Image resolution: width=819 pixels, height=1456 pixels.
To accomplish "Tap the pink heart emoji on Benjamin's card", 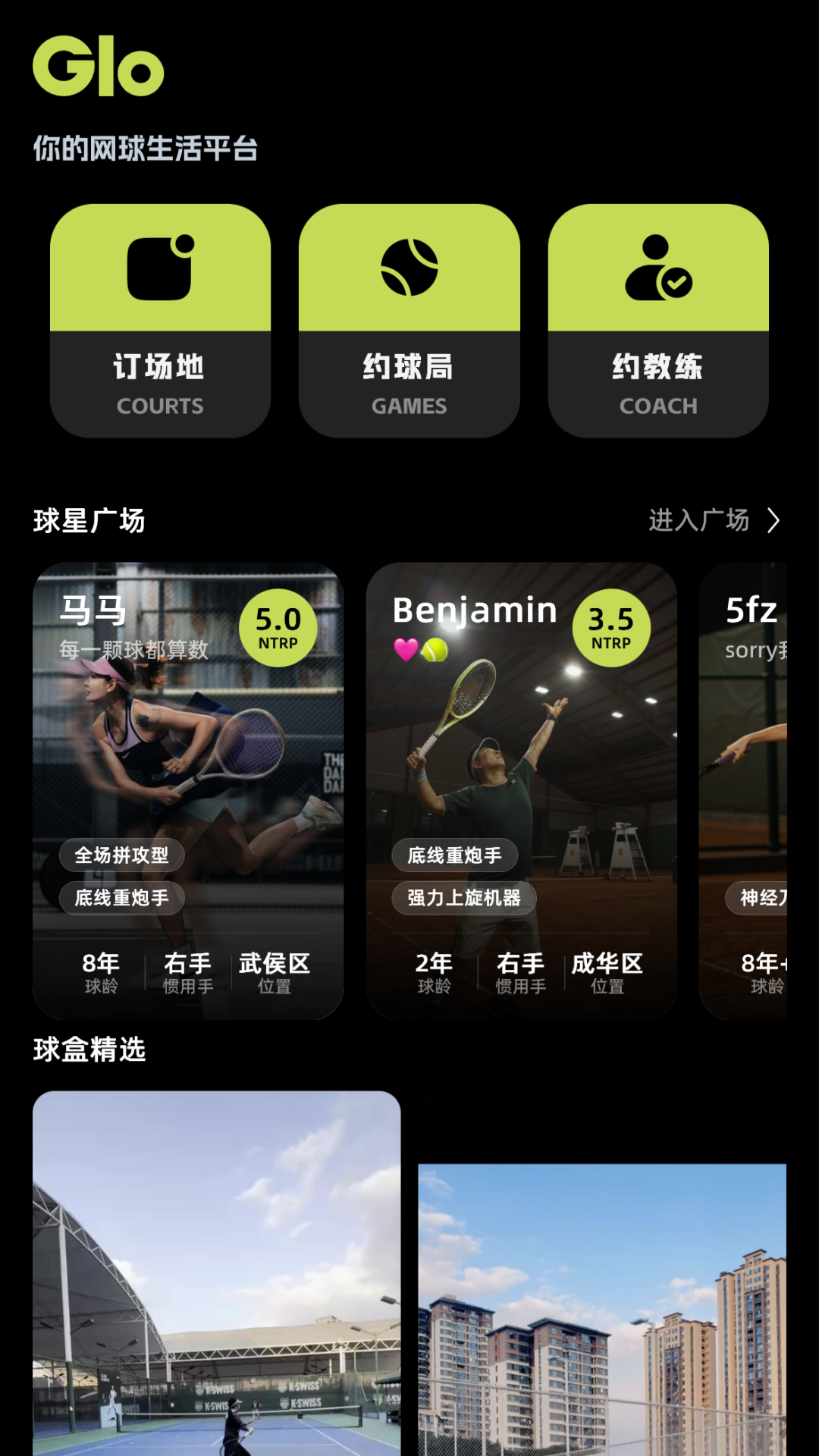I will (404, 650).
